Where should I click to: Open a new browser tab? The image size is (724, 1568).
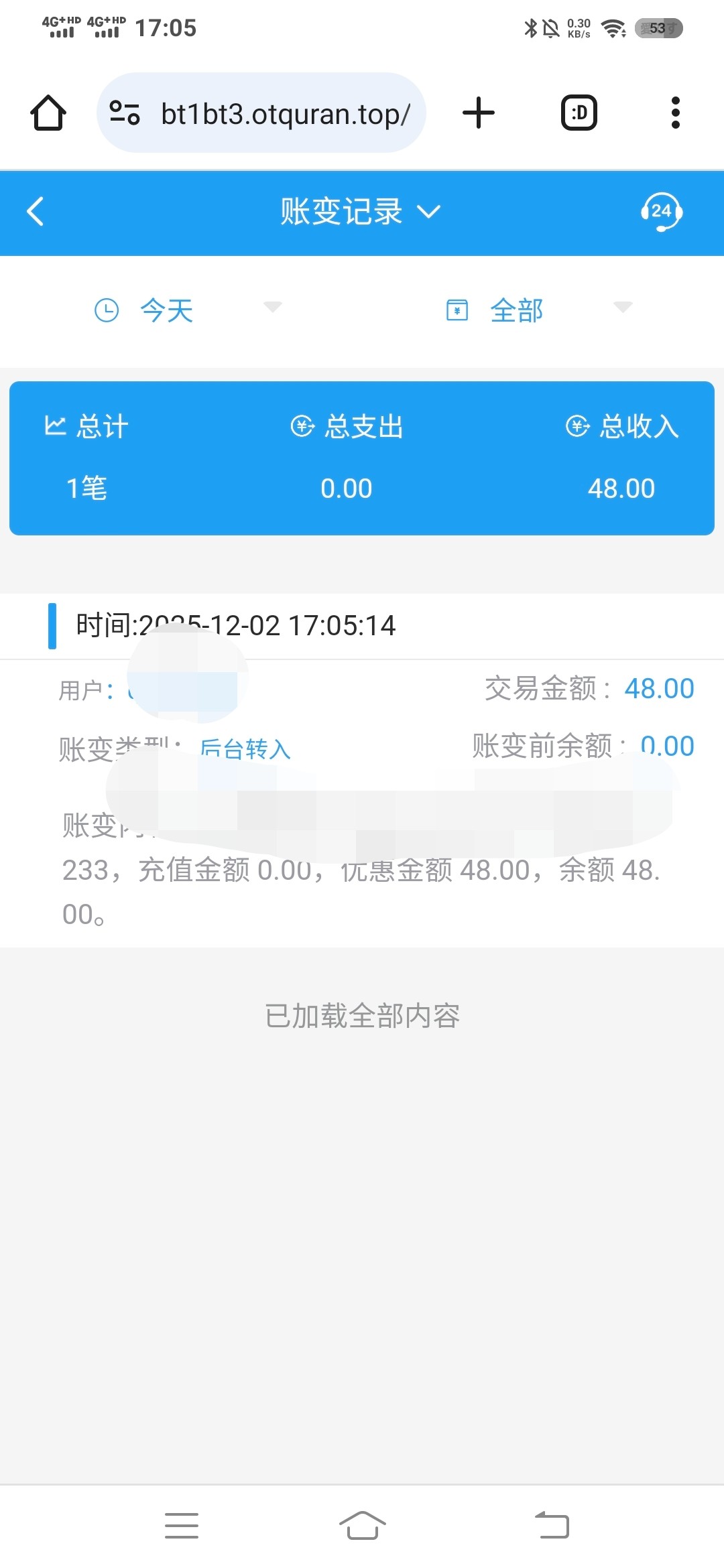[x=479, y=113]
